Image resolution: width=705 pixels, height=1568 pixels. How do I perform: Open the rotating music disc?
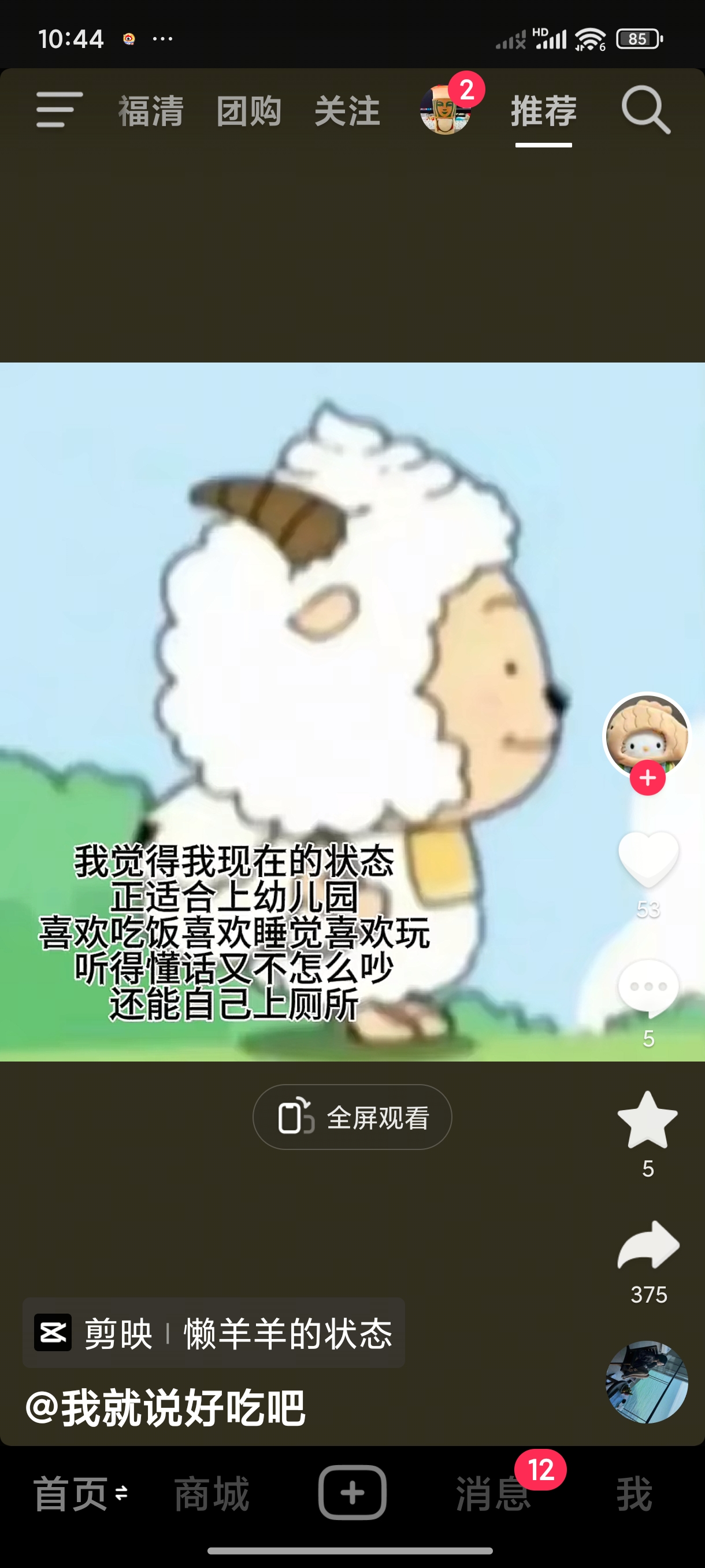647,1382
